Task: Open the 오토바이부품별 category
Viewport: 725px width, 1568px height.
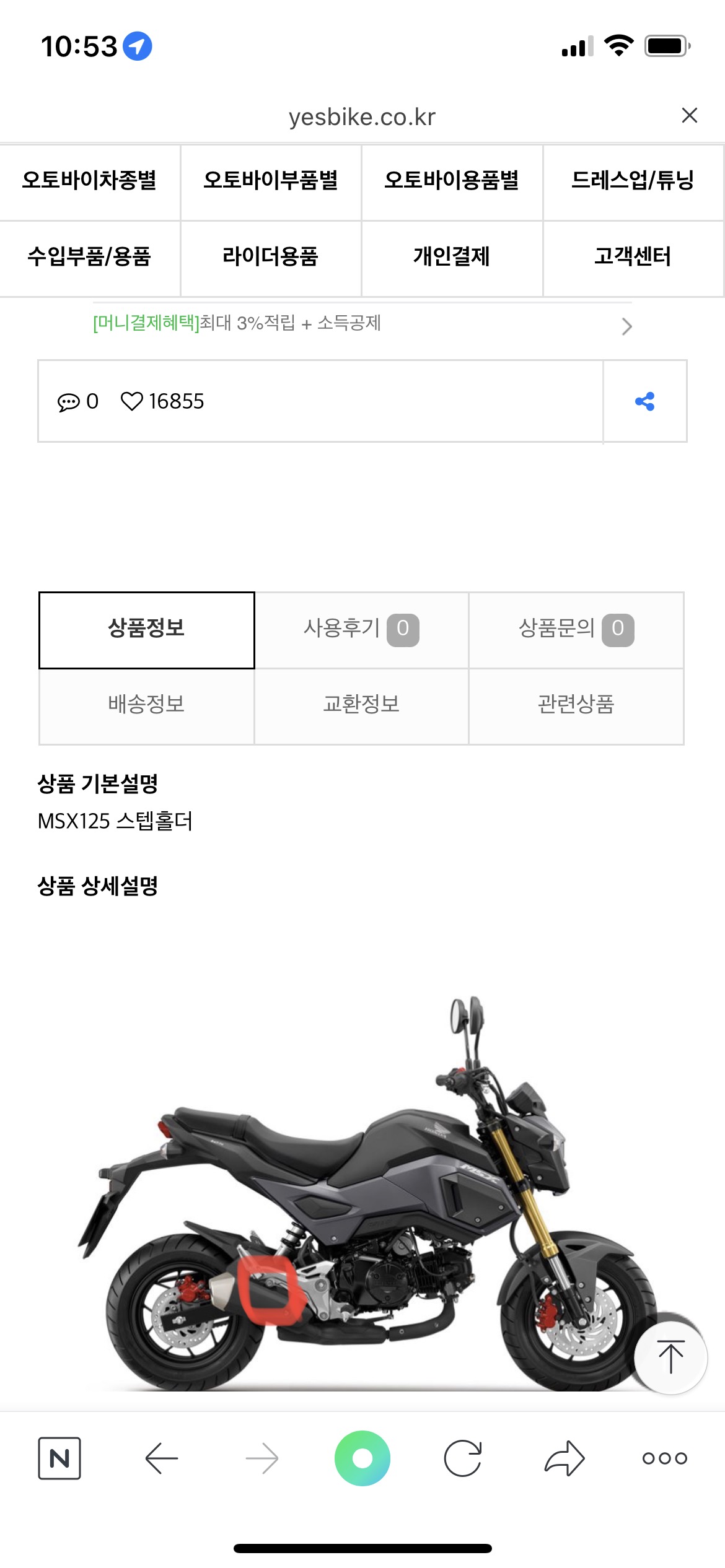Action: (271, 182)
